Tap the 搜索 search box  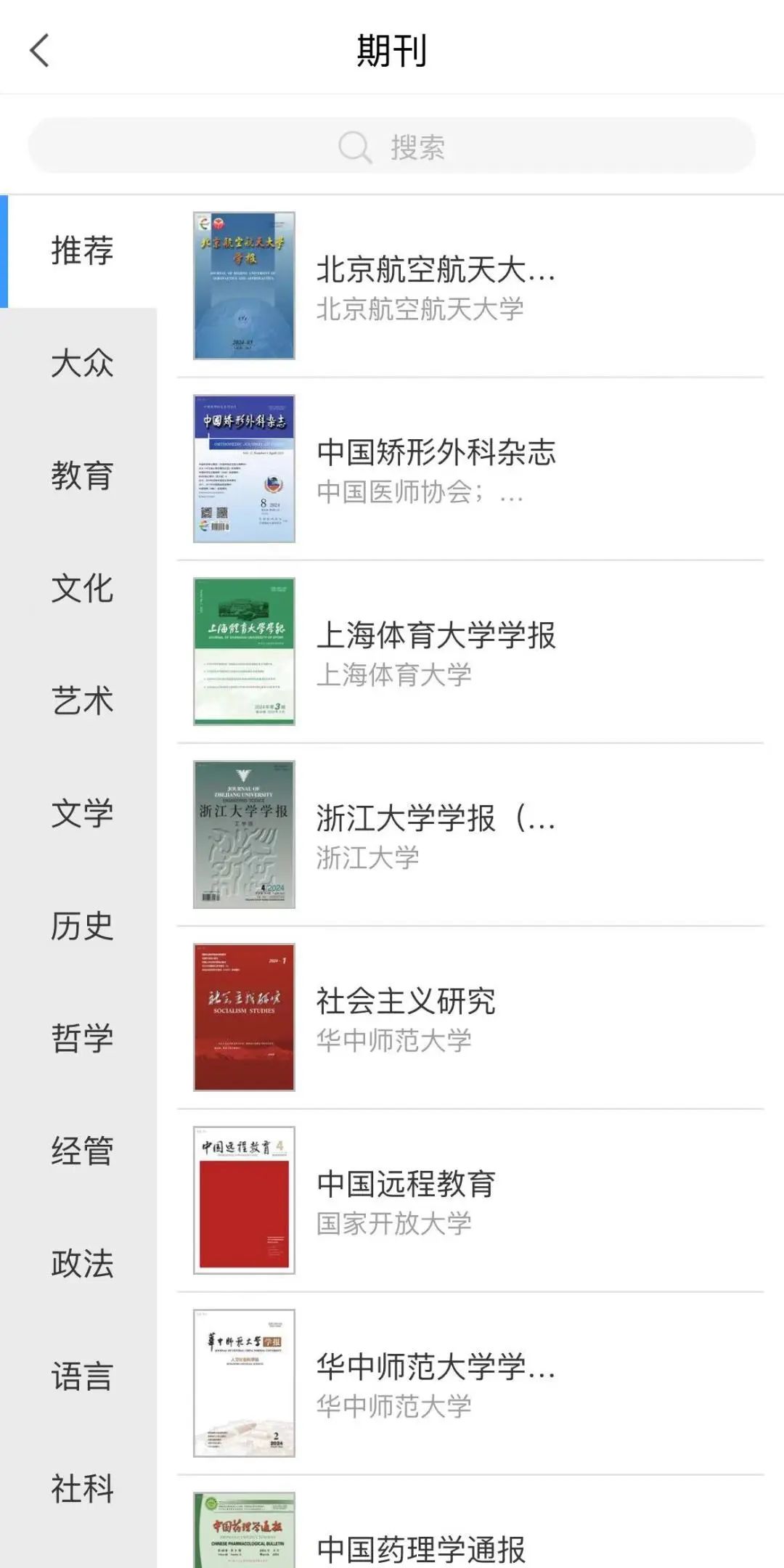pos(392,147)
